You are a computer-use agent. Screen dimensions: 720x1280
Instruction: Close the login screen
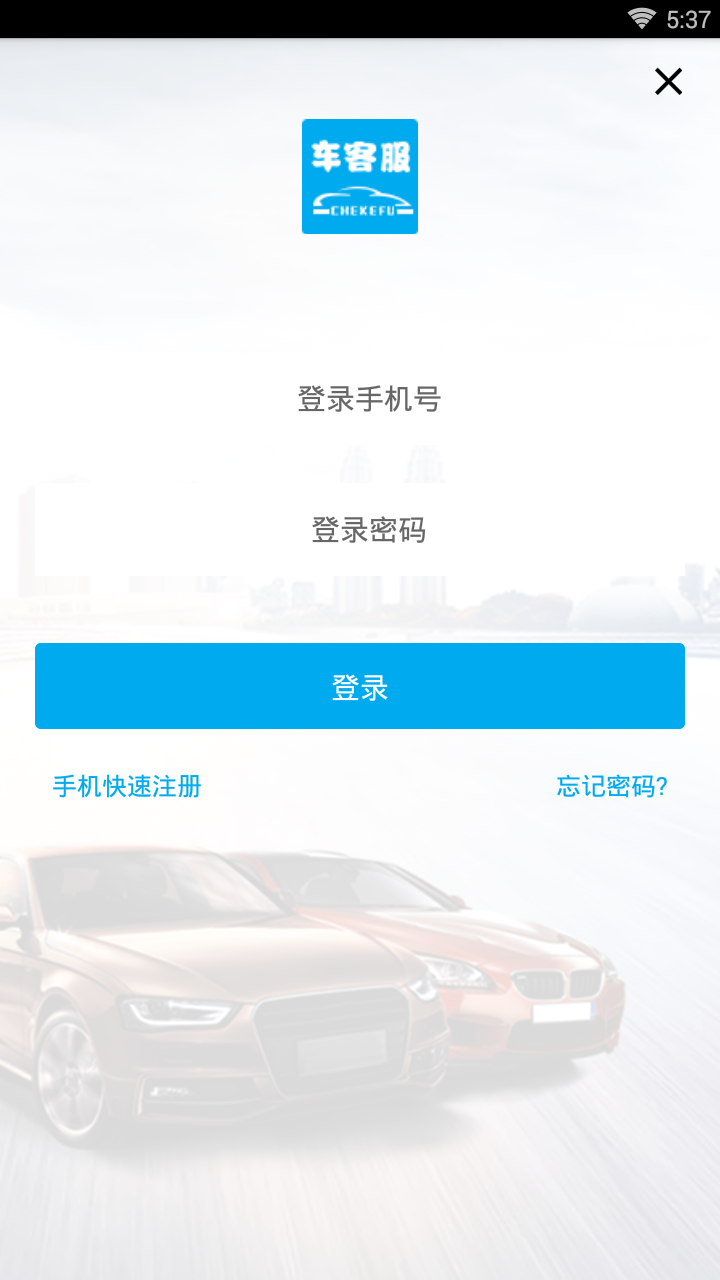tap(668, 81)
